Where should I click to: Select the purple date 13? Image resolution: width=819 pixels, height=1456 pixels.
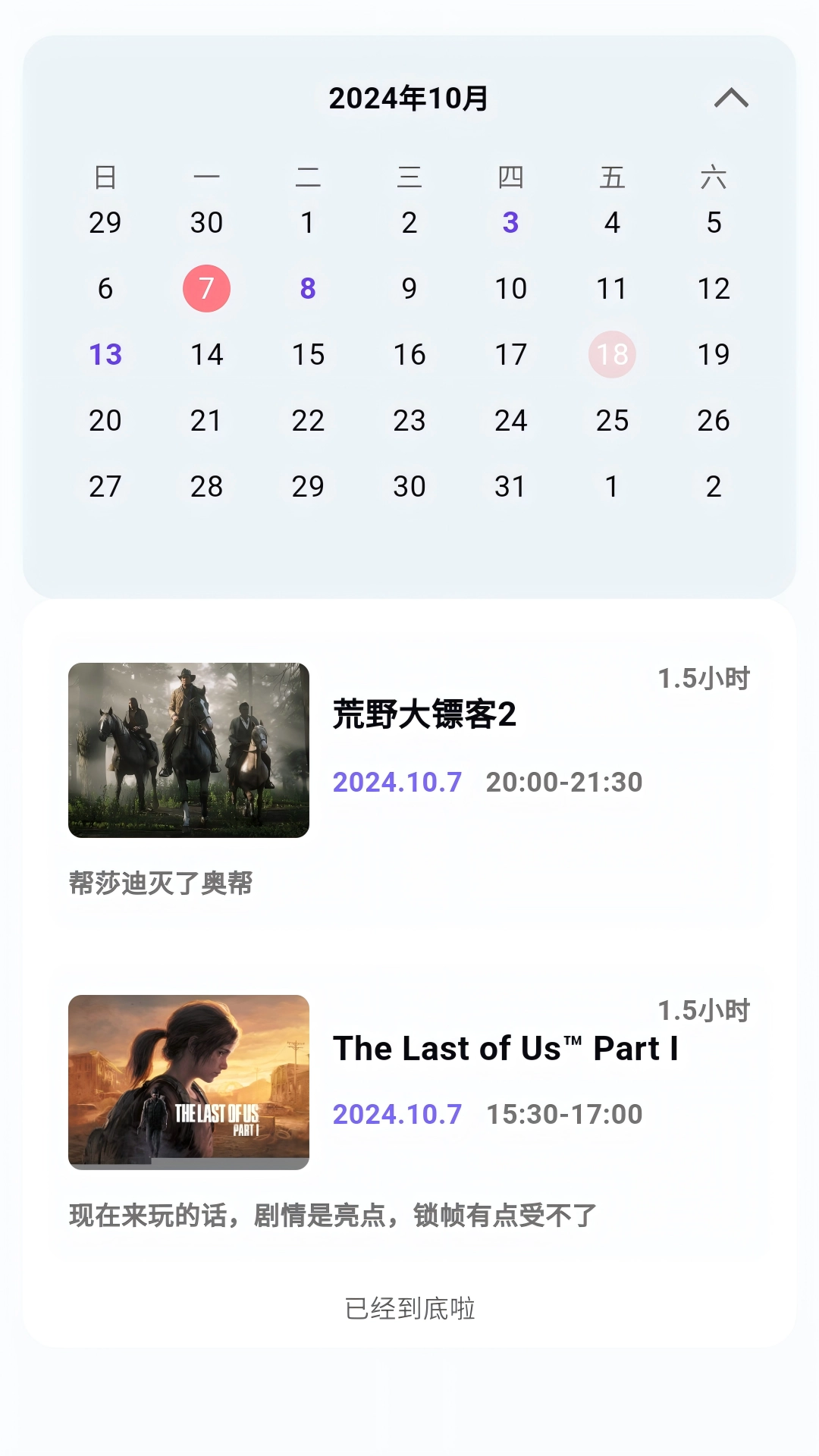(x=105, y=353)
